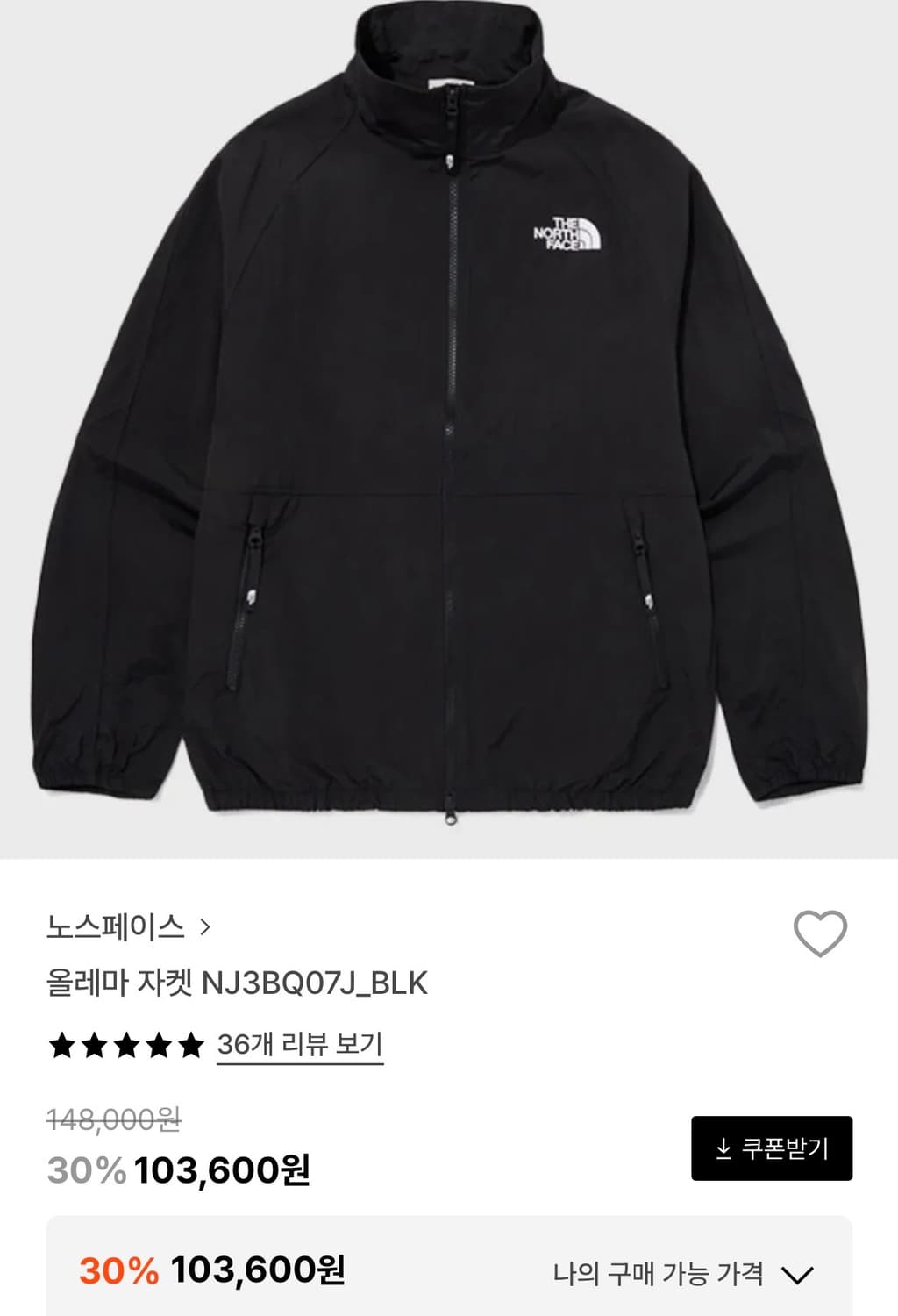Select the second star in the rating row
This screenshot has height=1316, width=898.
click(93, 1044)
